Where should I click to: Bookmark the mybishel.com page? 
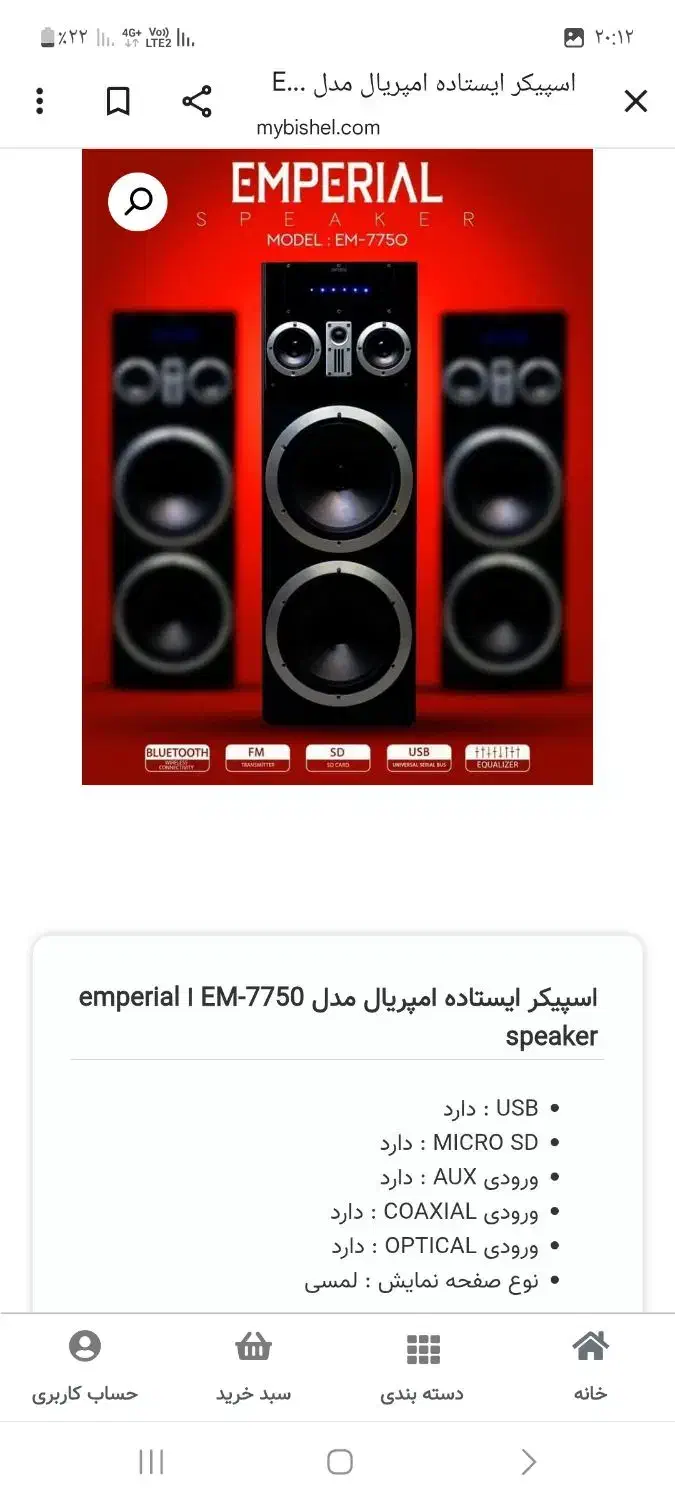coord(118,101)
